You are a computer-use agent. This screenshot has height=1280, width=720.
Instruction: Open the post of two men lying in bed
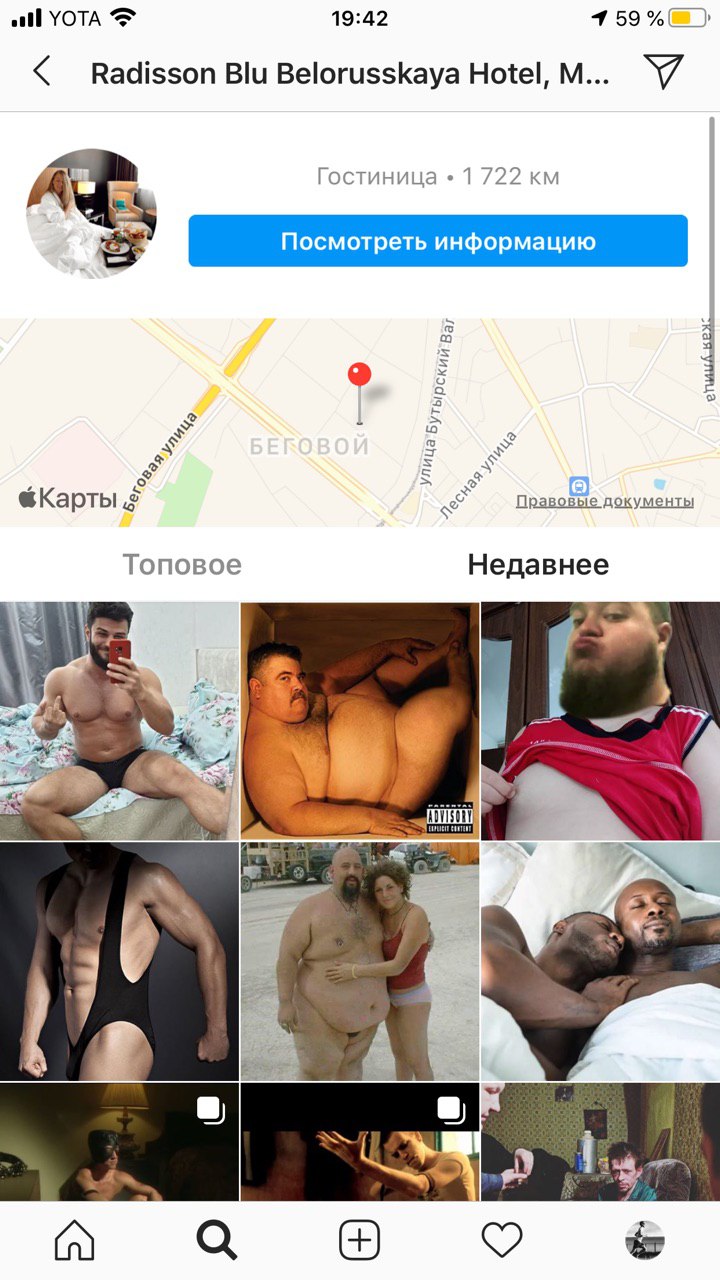pos(600,961)
